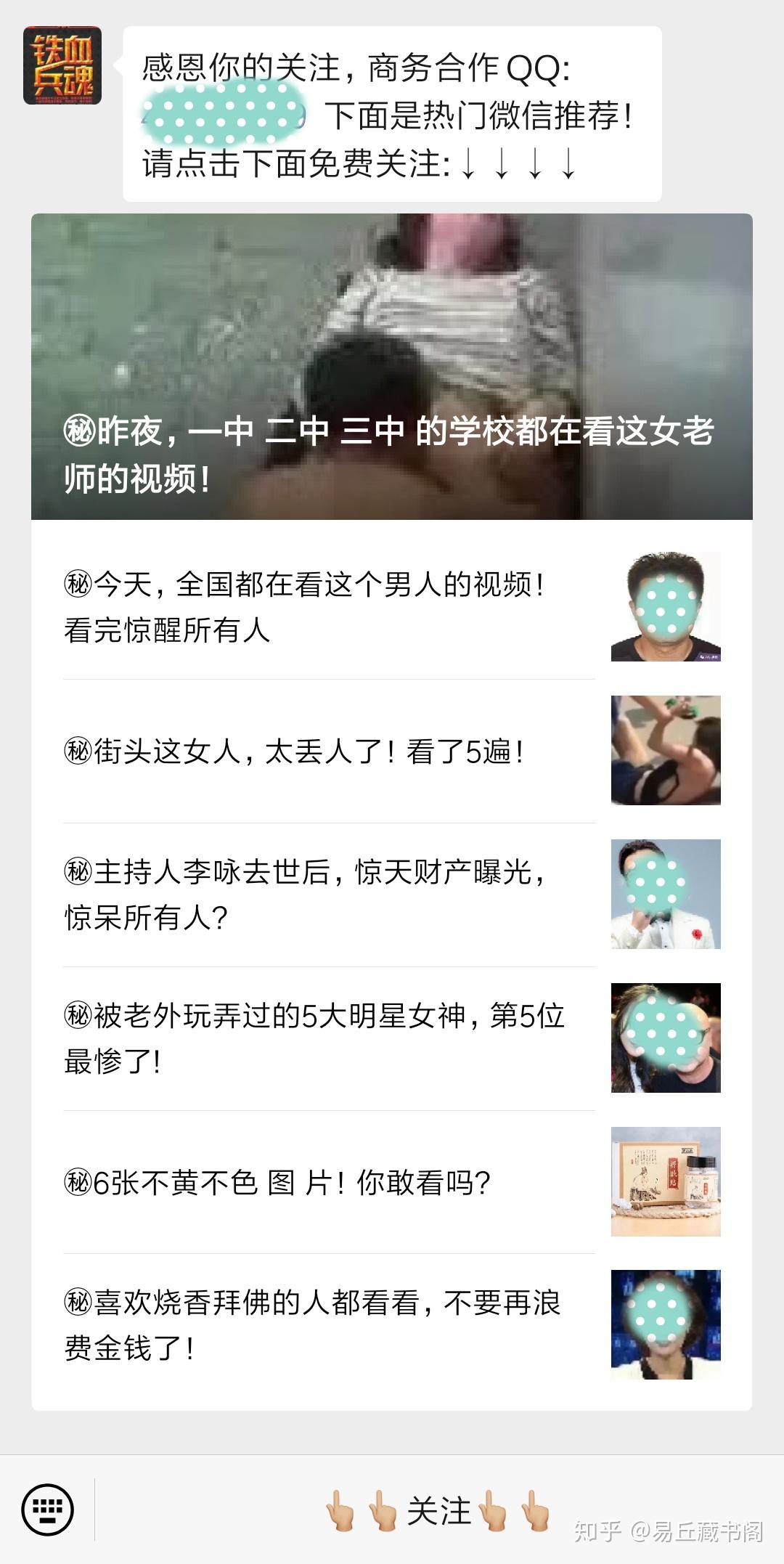The height and width of the screenshot is (1564, 784).
Task: Open article 喜欢烧香拜佛的人都看看
Action: [x=392, y=1325]
